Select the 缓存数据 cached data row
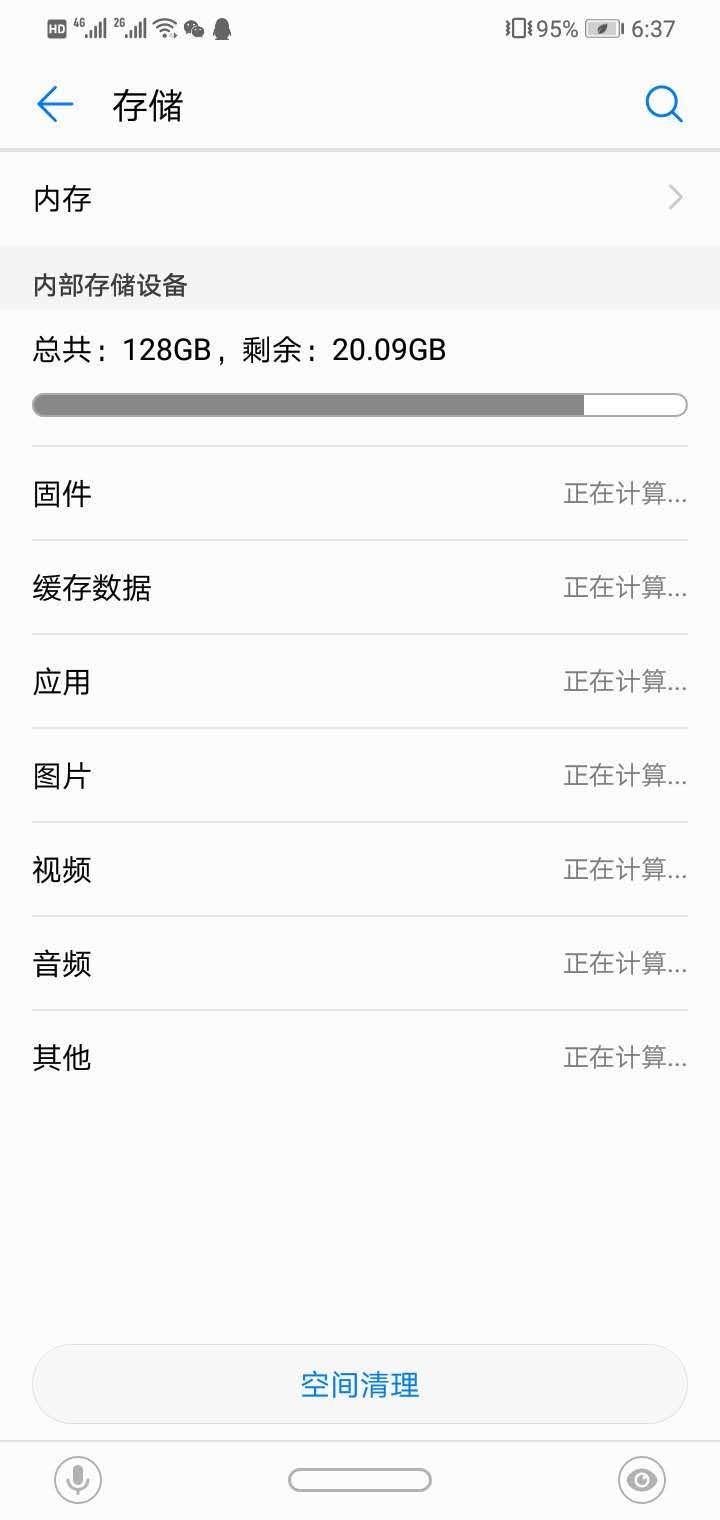The height and width of the screenshot is (1520, 720). coord(360,587)
